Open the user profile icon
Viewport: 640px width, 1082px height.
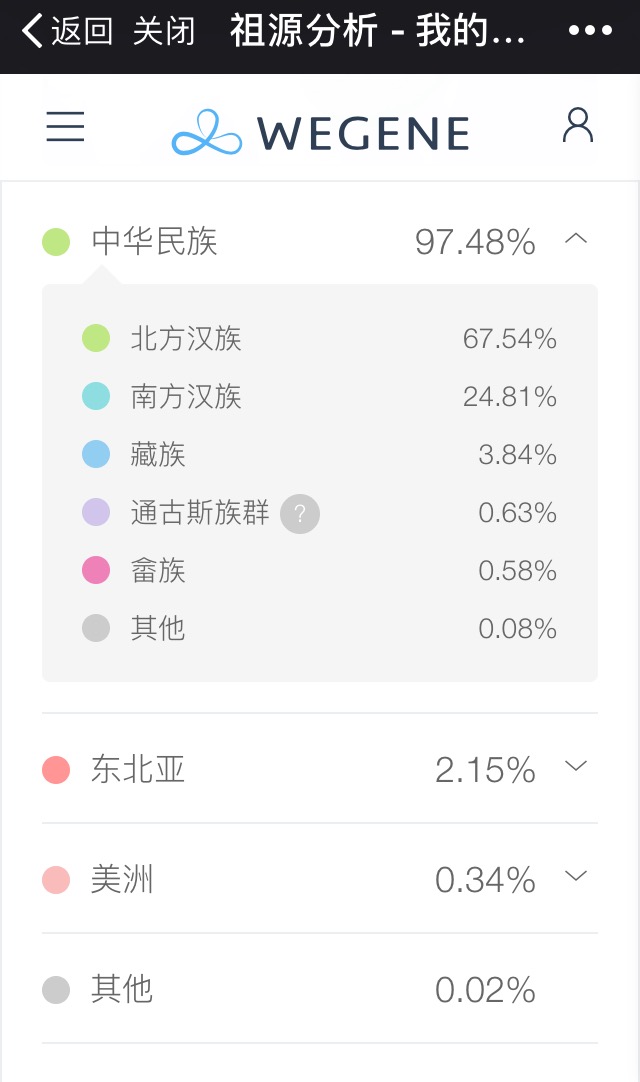click(578, 125)
